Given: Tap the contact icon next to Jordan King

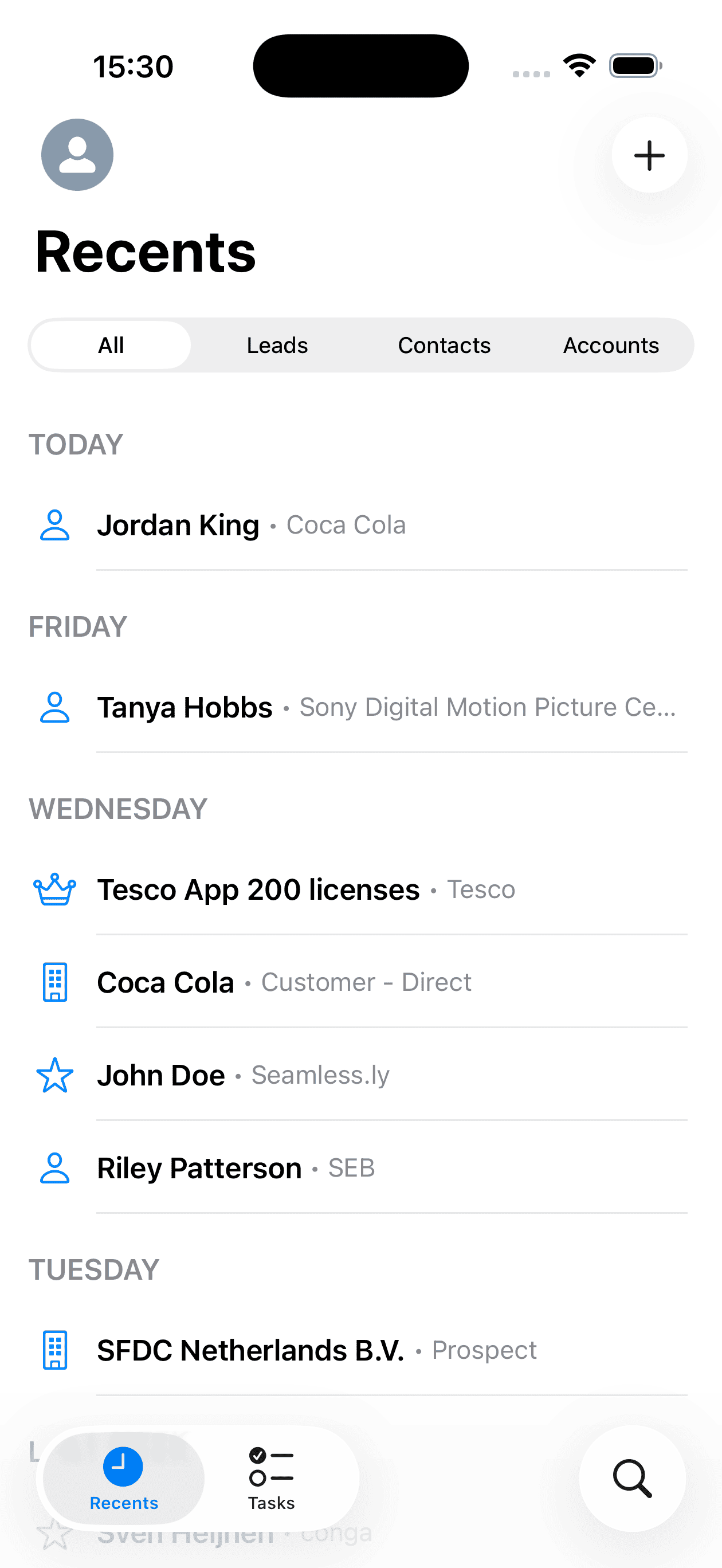Looking at the screenshot, I should (x=54, y=525).
